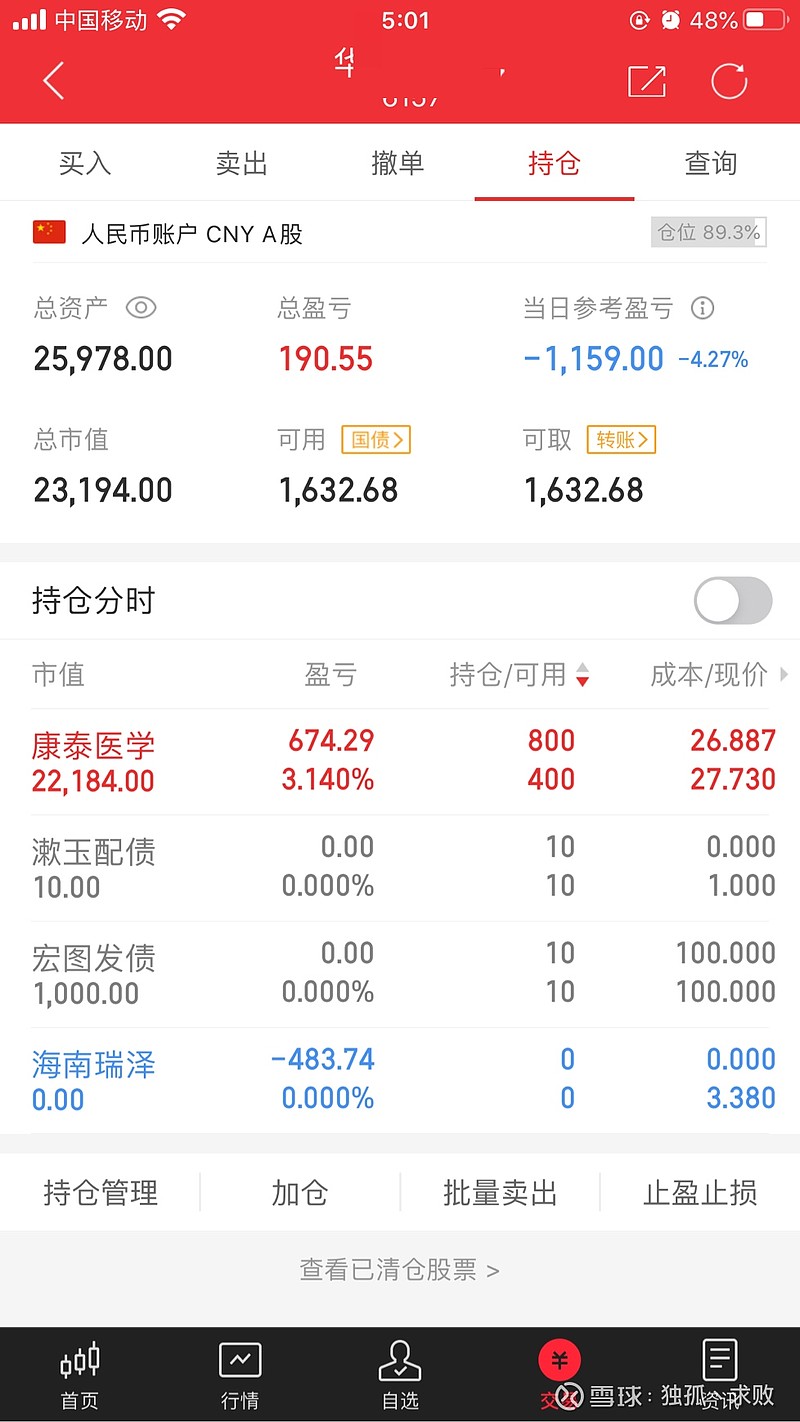Hide total assets with the eye icon
Screen dimensions: 800x1422
tap(141, 308)
